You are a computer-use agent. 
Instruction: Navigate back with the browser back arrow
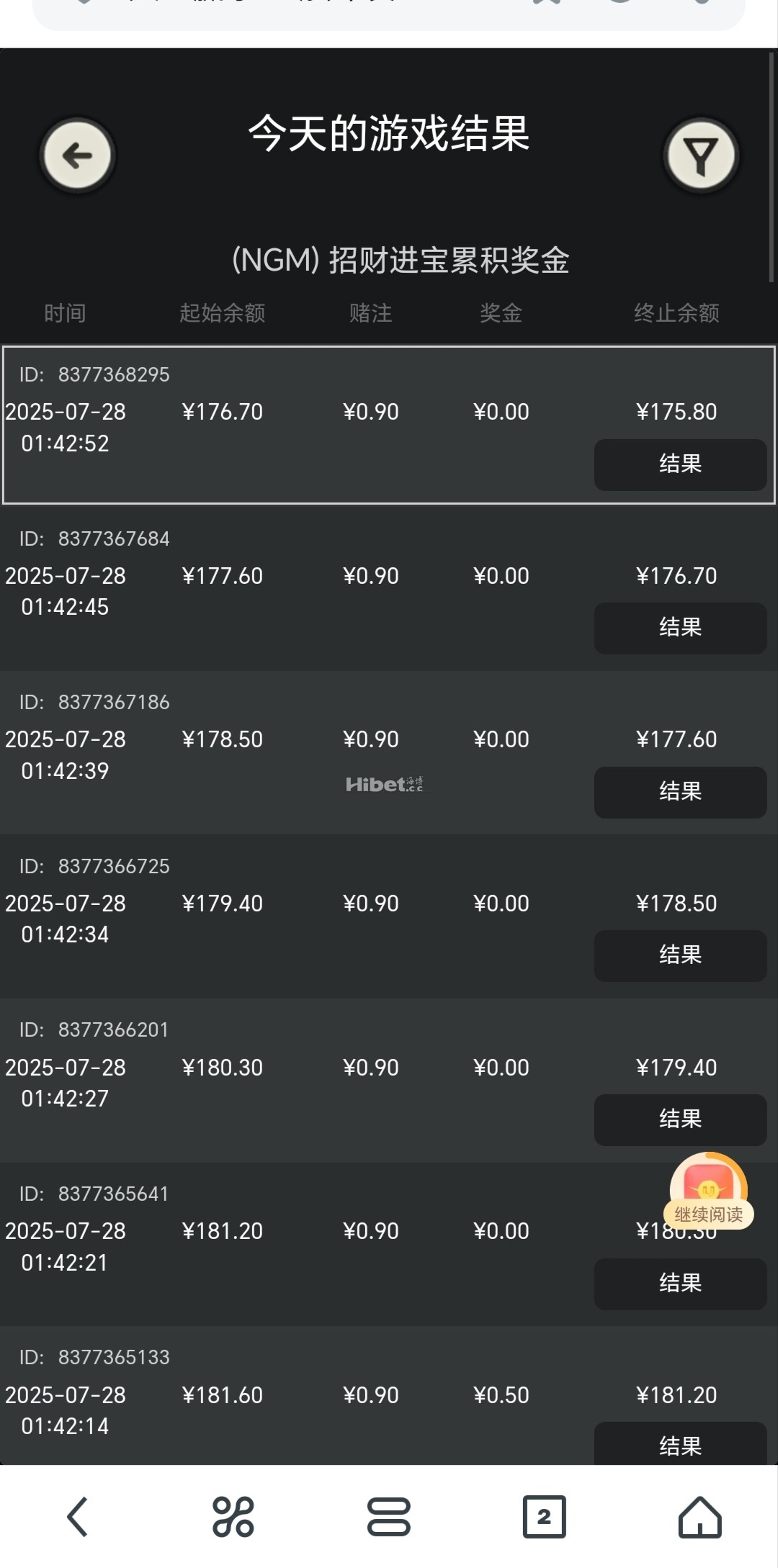77,1517
